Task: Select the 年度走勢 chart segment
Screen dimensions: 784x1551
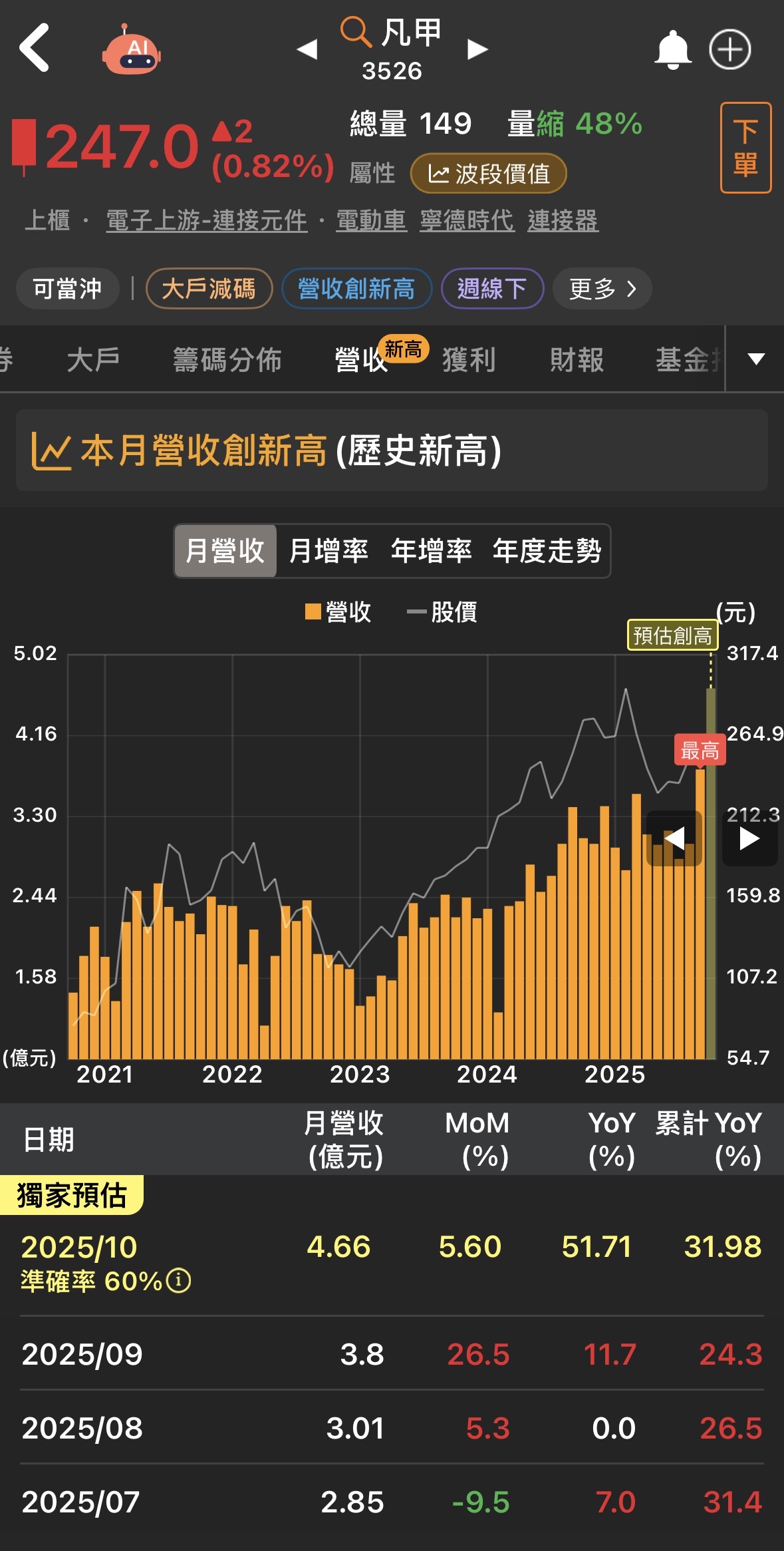Action: point(547,551)
